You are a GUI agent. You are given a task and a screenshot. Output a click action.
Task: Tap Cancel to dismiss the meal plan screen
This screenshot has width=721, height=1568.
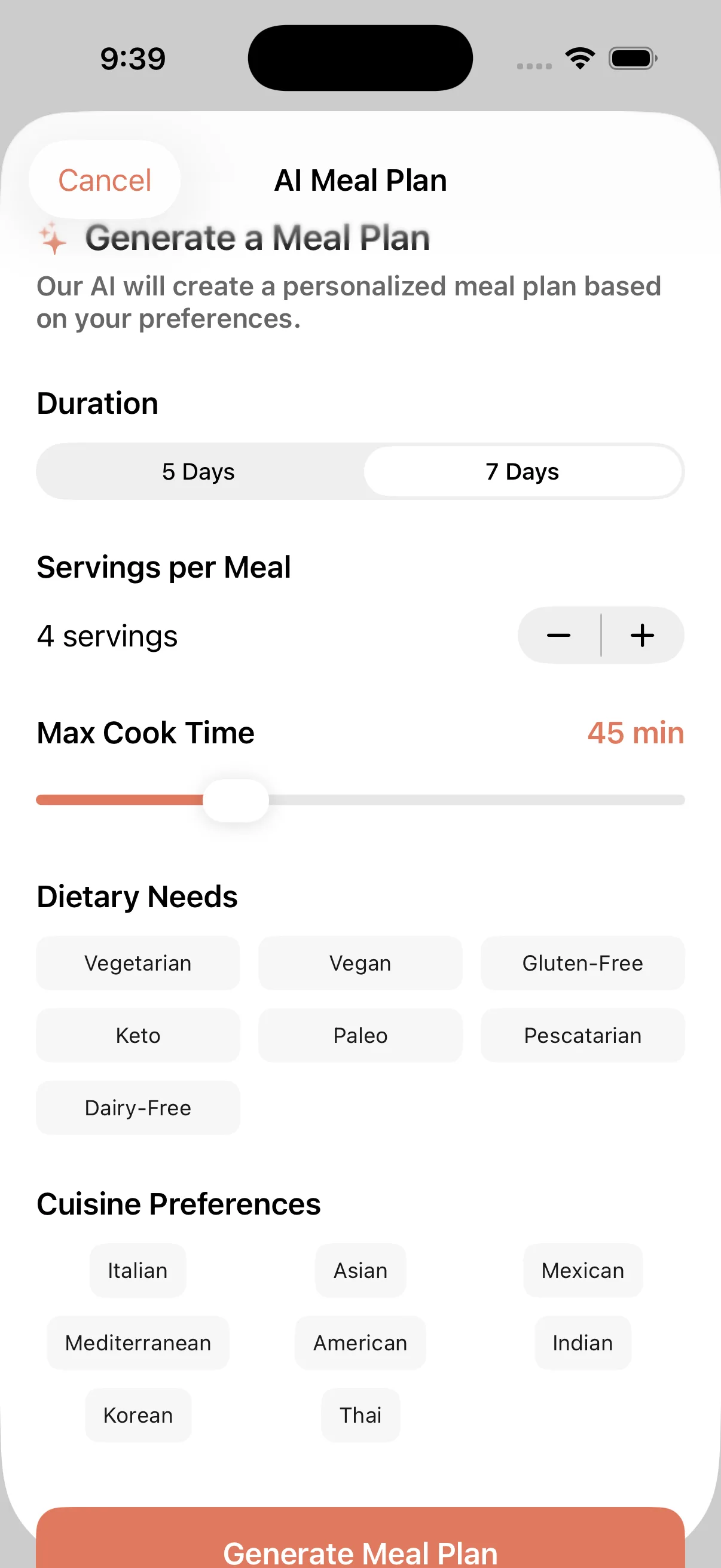point(104,179)
